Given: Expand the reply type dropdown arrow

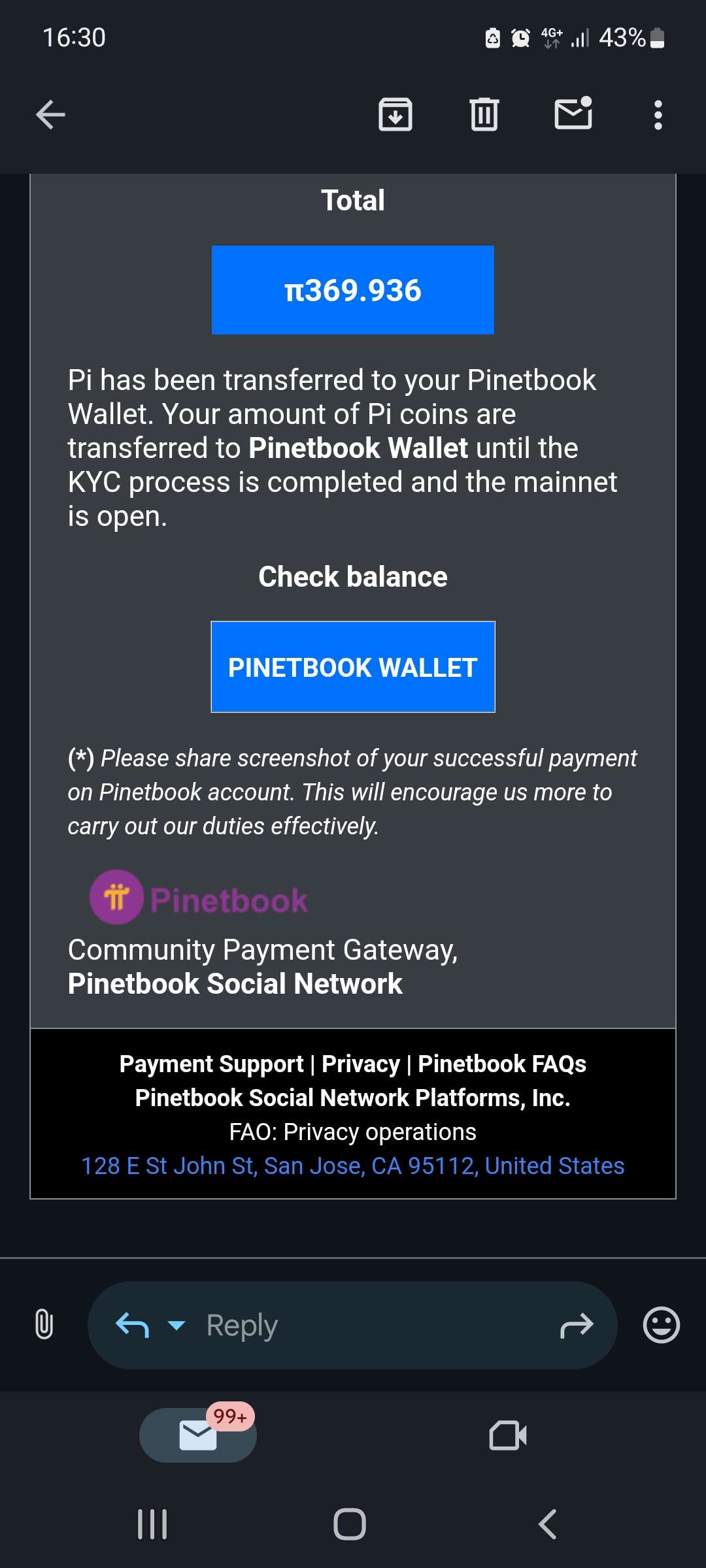Looking at the screenshot, I should (176, 1325).
